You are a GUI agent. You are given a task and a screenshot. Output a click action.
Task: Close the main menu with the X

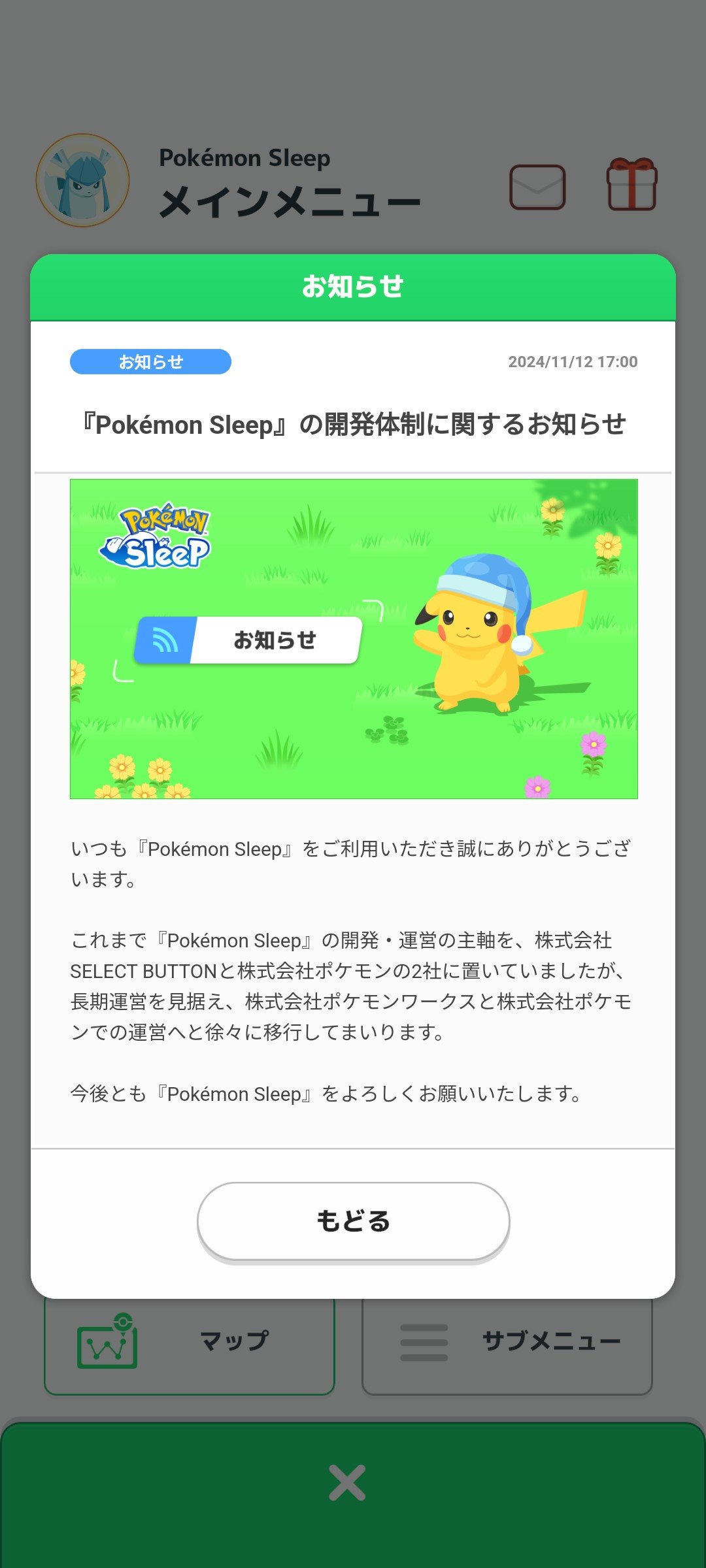[347, 1483]
